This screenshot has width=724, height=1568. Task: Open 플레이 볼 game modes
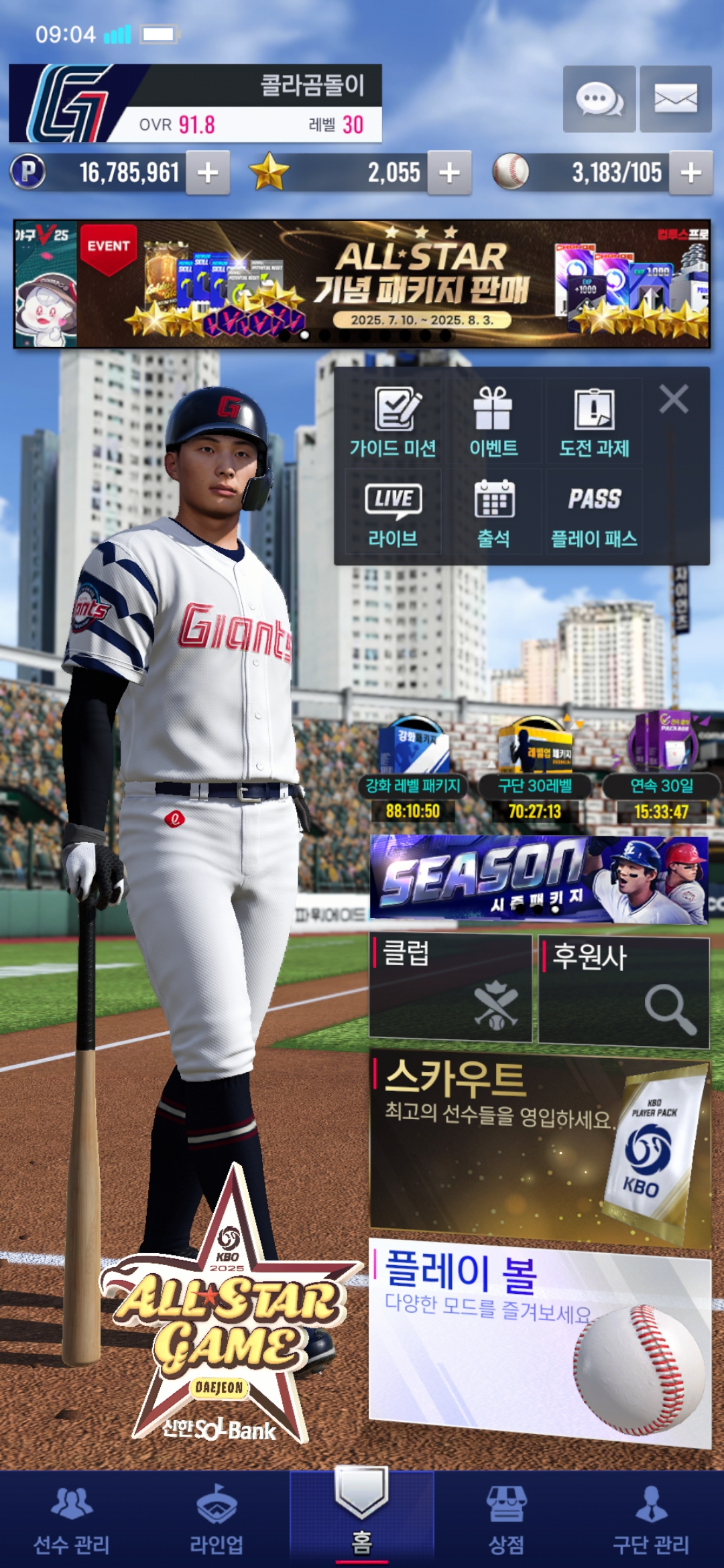click(x=538, y=1339)
